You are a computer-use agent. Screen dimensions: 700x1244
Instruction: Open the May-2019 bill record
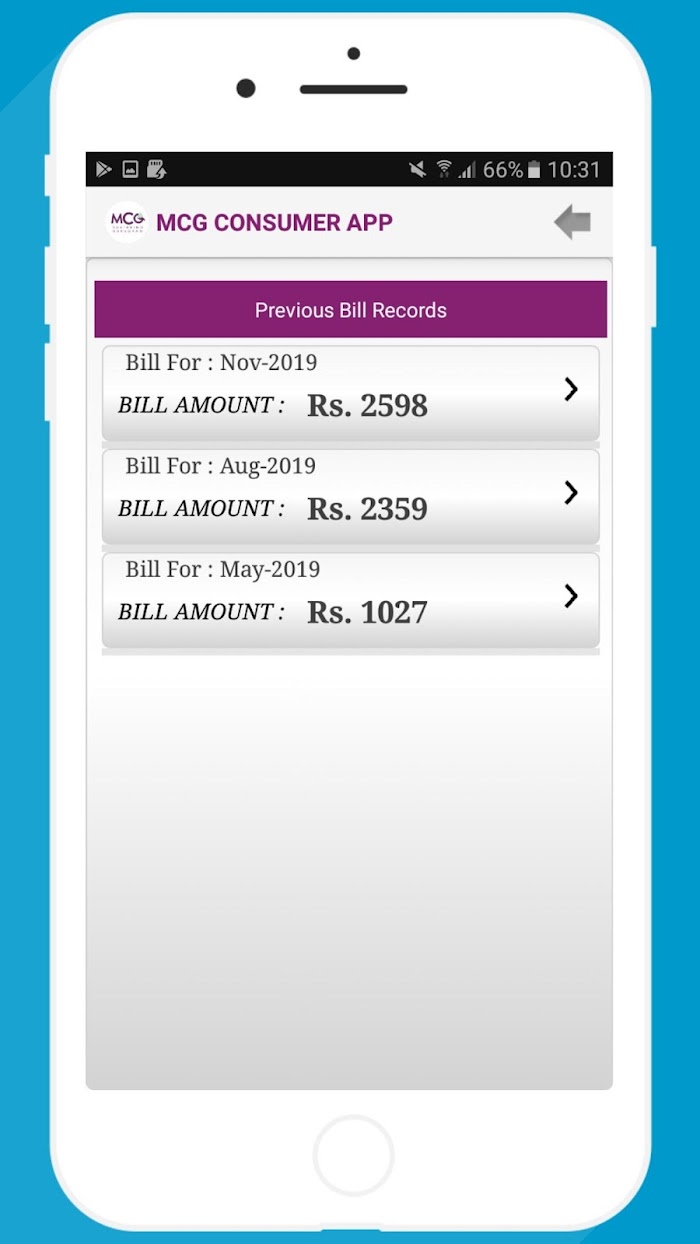tap(350, 599)
